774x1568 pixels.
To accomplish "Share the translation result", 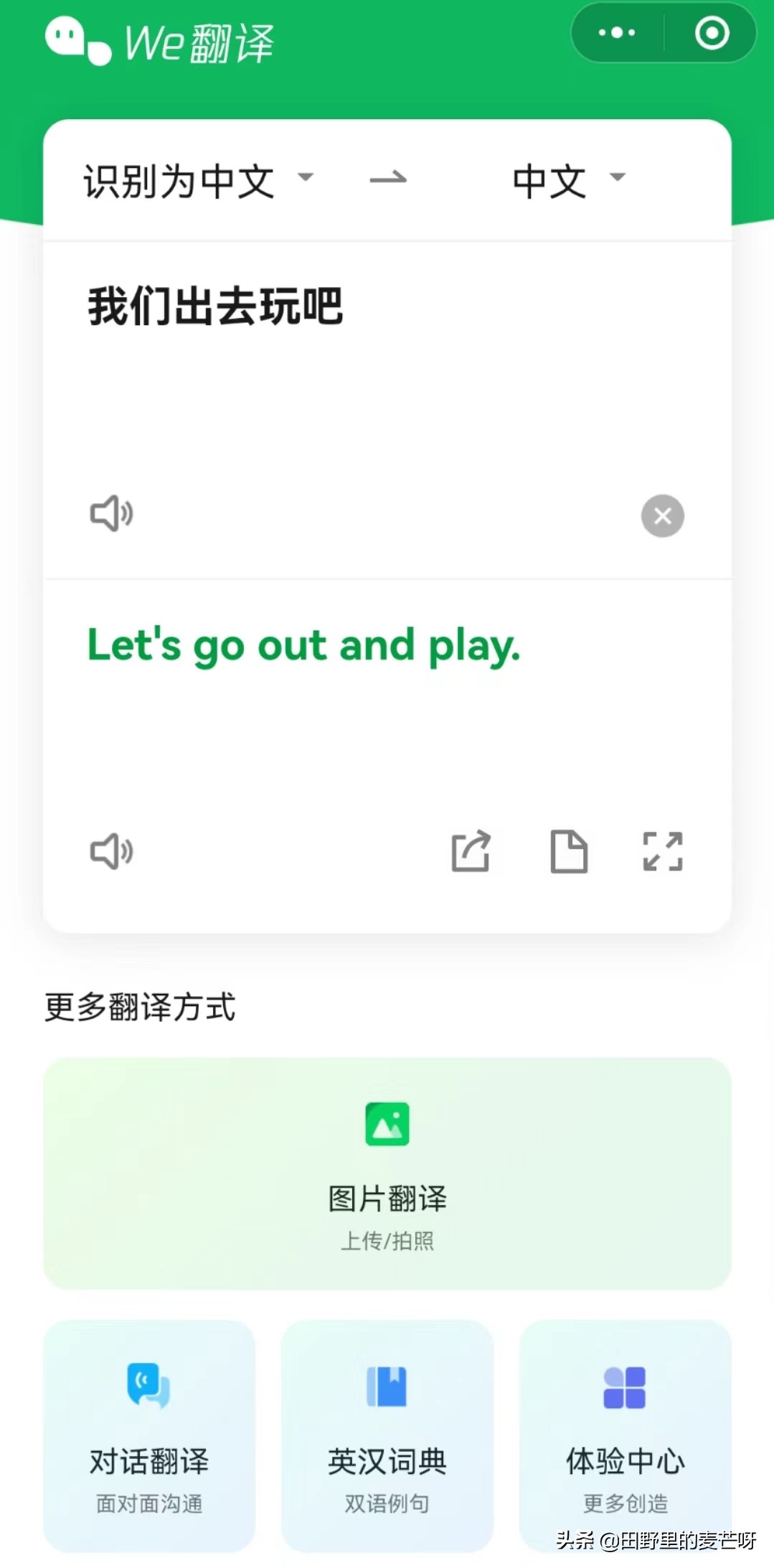I will pyautogui.click(x=471, y=852).
